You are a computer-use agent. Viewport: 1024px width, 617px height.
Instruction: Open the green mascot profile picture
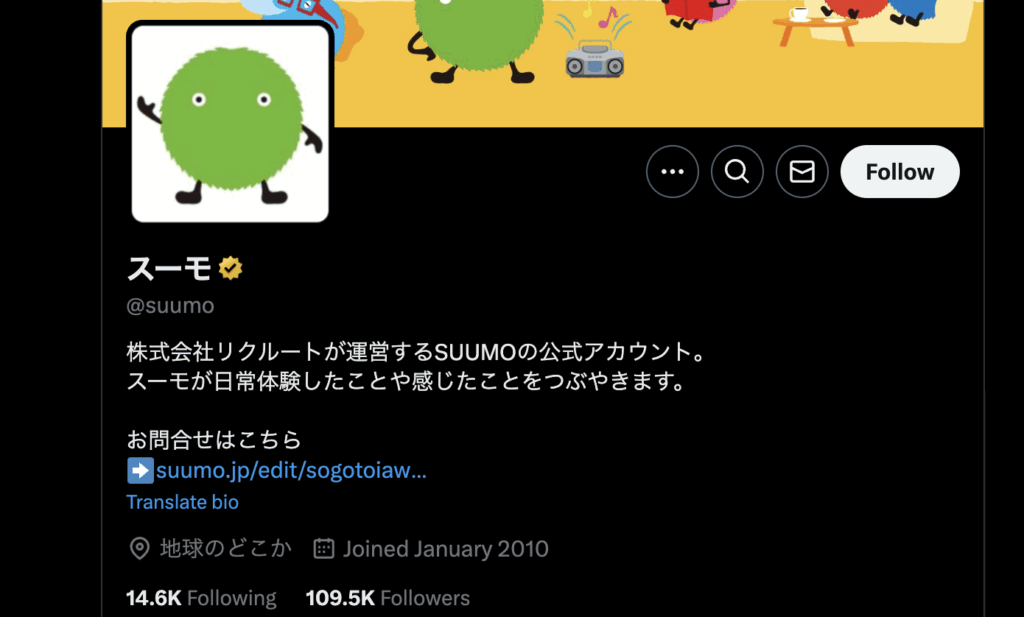230,122
